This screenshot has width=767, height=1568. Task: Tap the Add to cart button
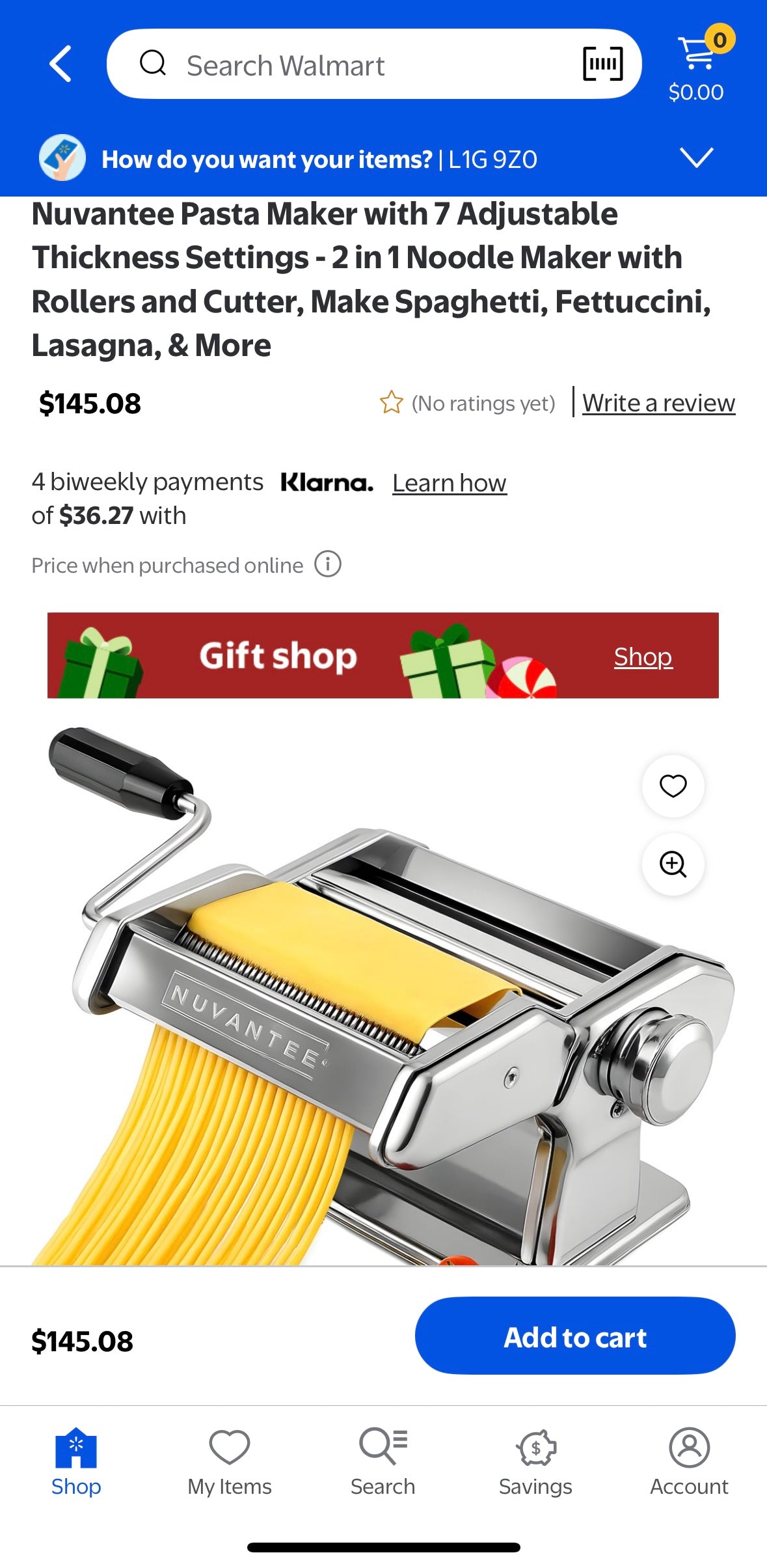click(575, 1337)
